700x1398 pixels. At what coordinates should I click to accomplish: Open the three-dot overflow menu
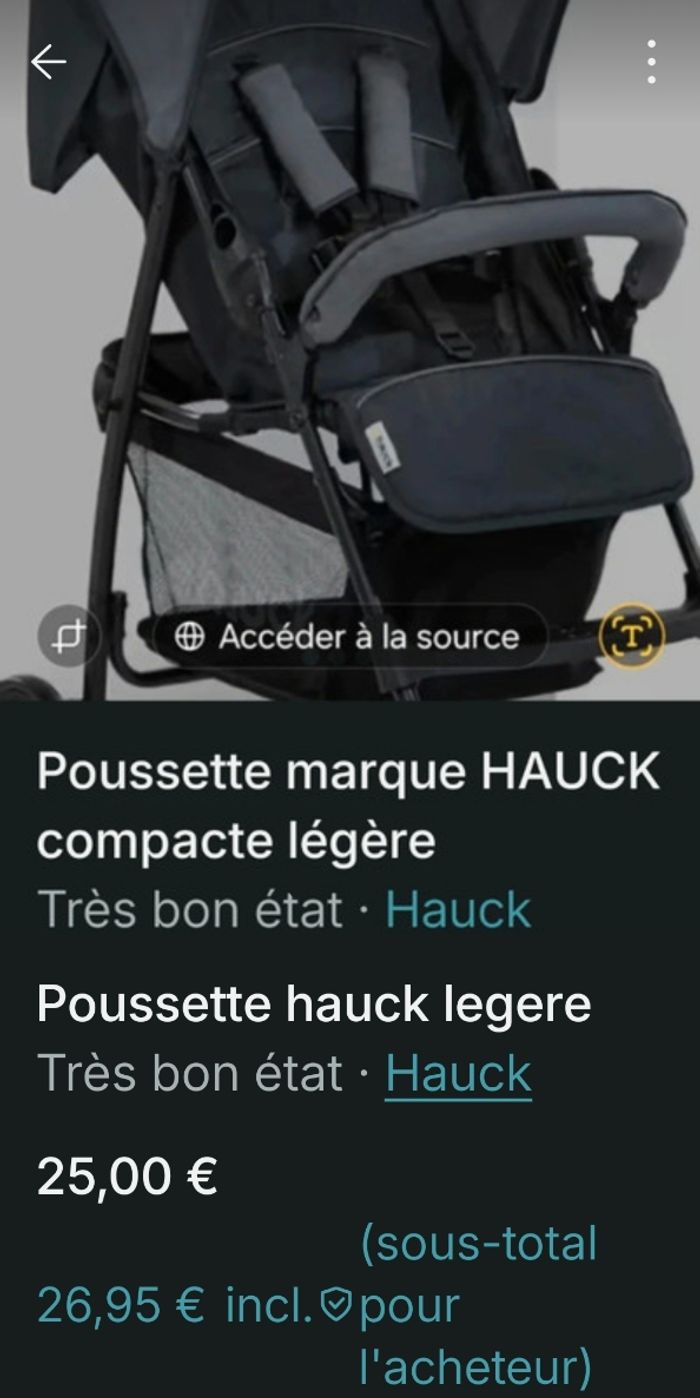tap(651, 62)
